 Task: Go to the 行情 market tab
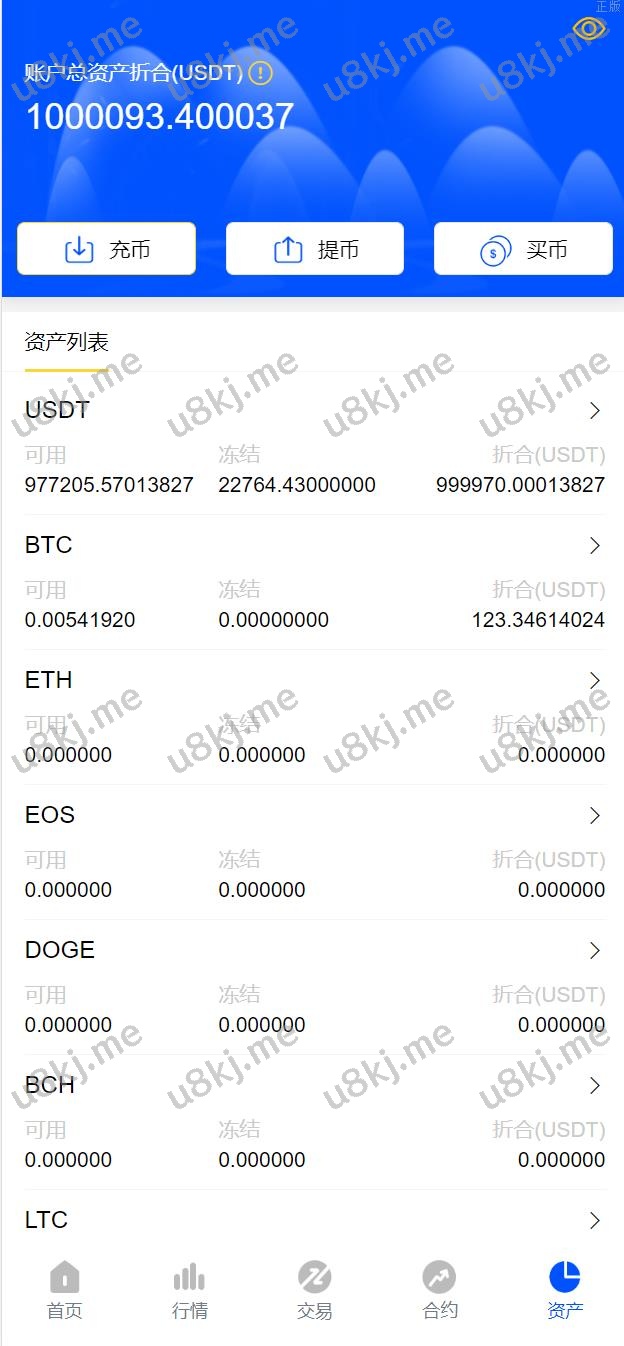pyautogui.click(x=190, y=1290)
